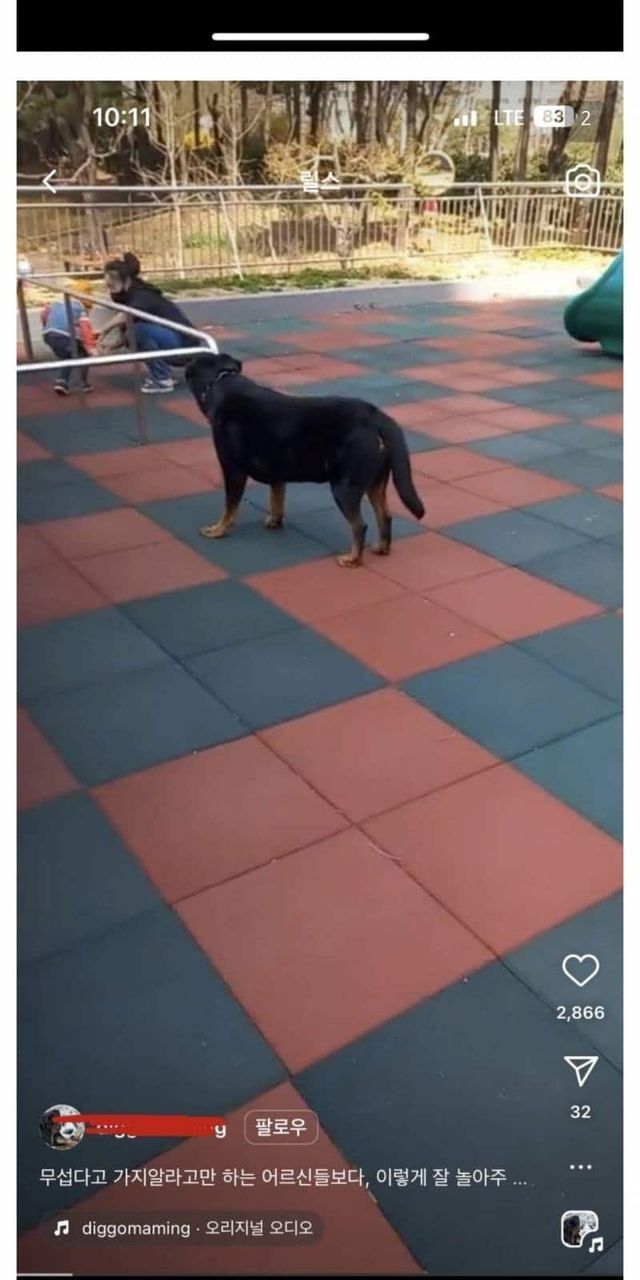640x1280 pixels.
Task: Share this reel via the paper plane icon
Action: (581, 1070)
